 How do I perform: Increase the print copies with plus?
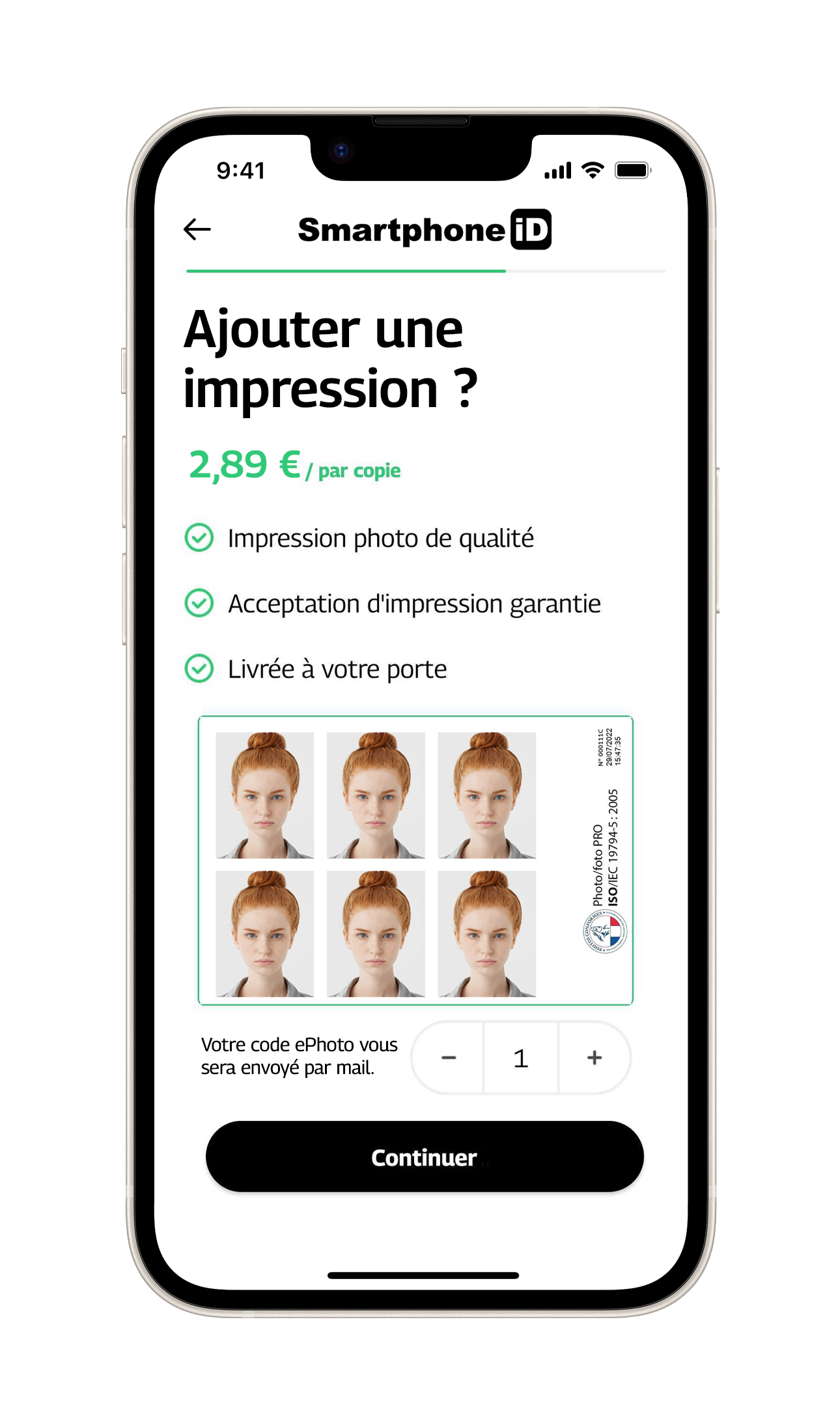(x=594, y=1058)
